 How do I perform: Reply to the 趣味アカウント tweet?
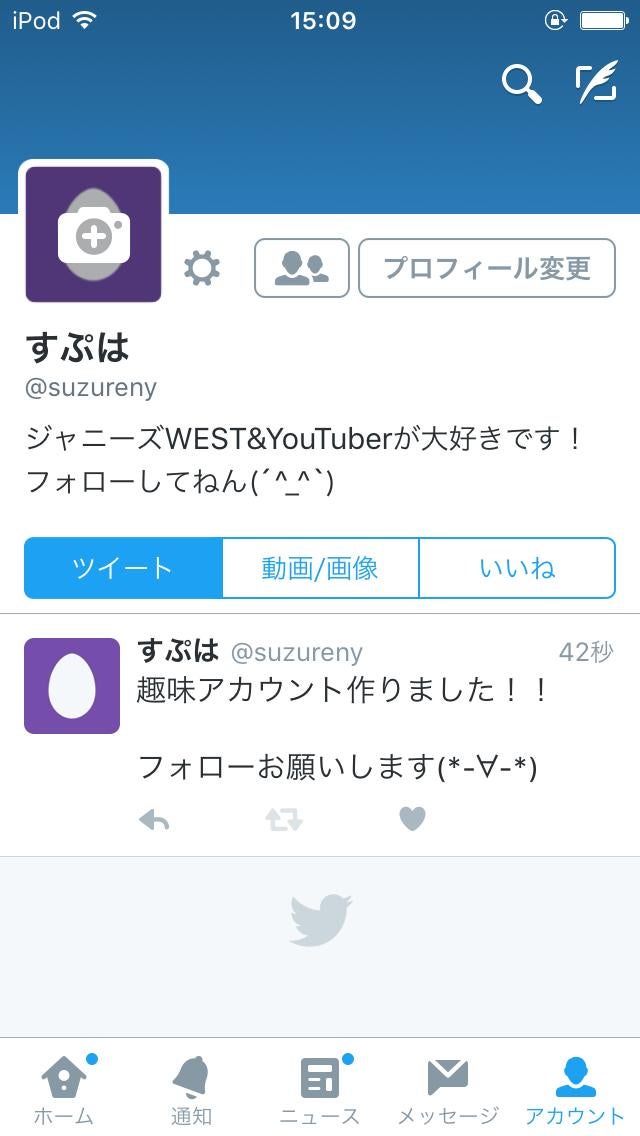154,820
